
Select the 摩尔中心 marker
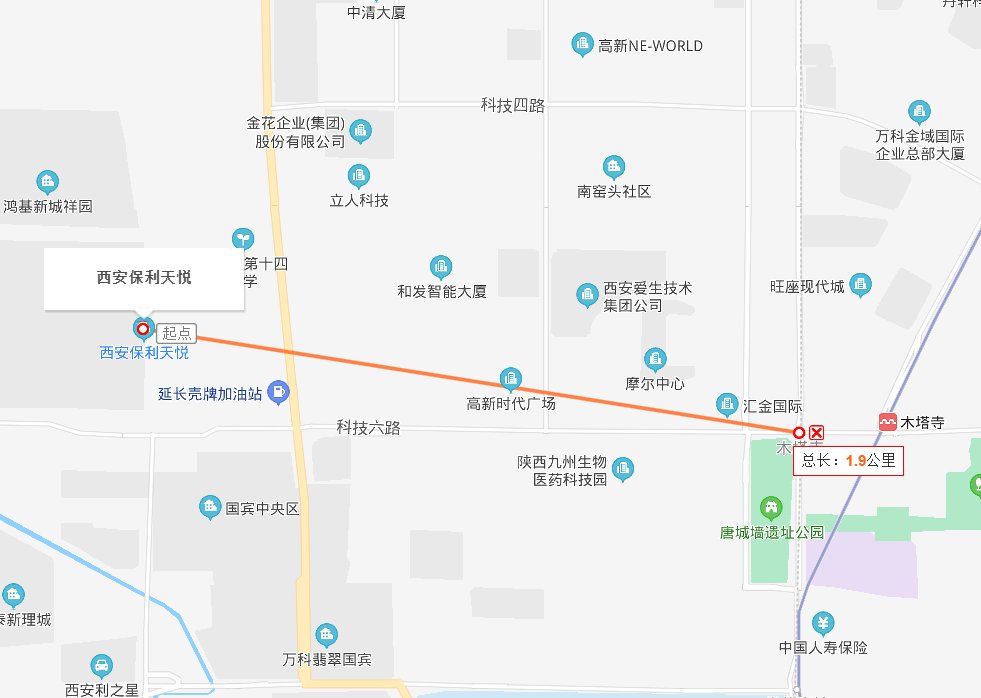[655, 358]
